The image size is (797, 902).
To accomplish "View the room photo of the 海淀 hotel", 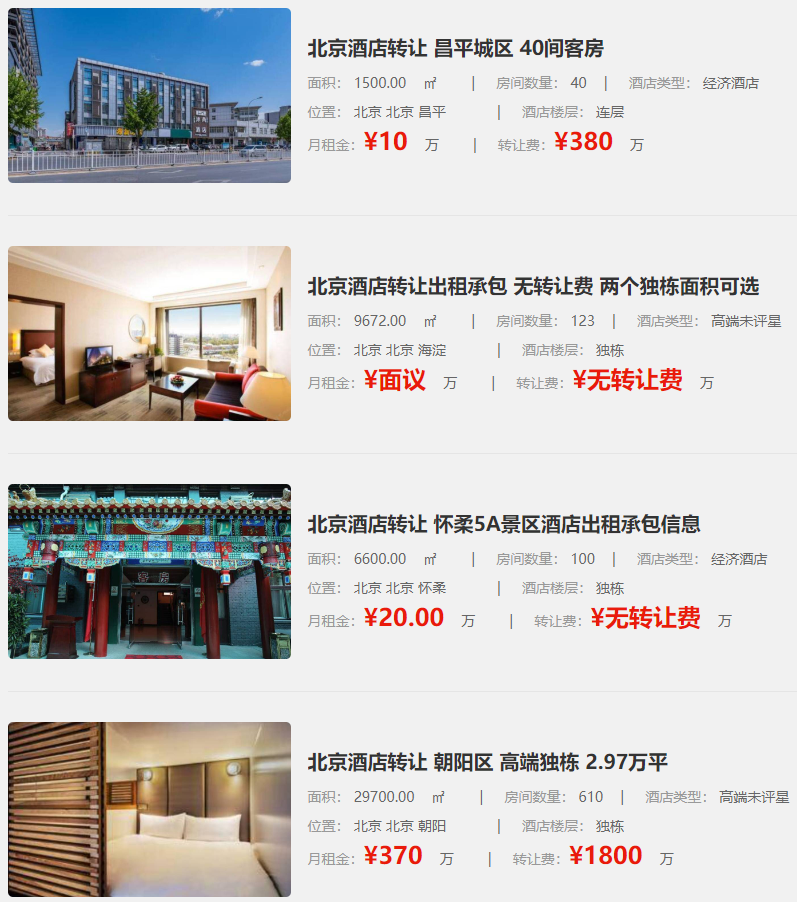I will point(149,333).
